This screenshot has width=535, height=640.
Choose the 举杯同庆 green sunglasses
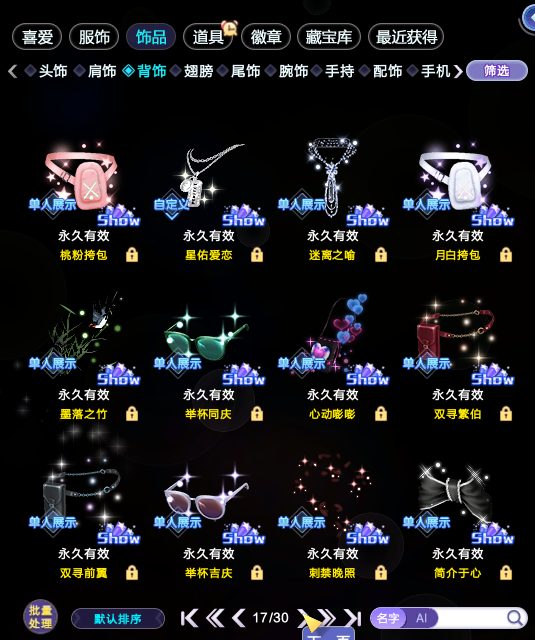(209, 360)
